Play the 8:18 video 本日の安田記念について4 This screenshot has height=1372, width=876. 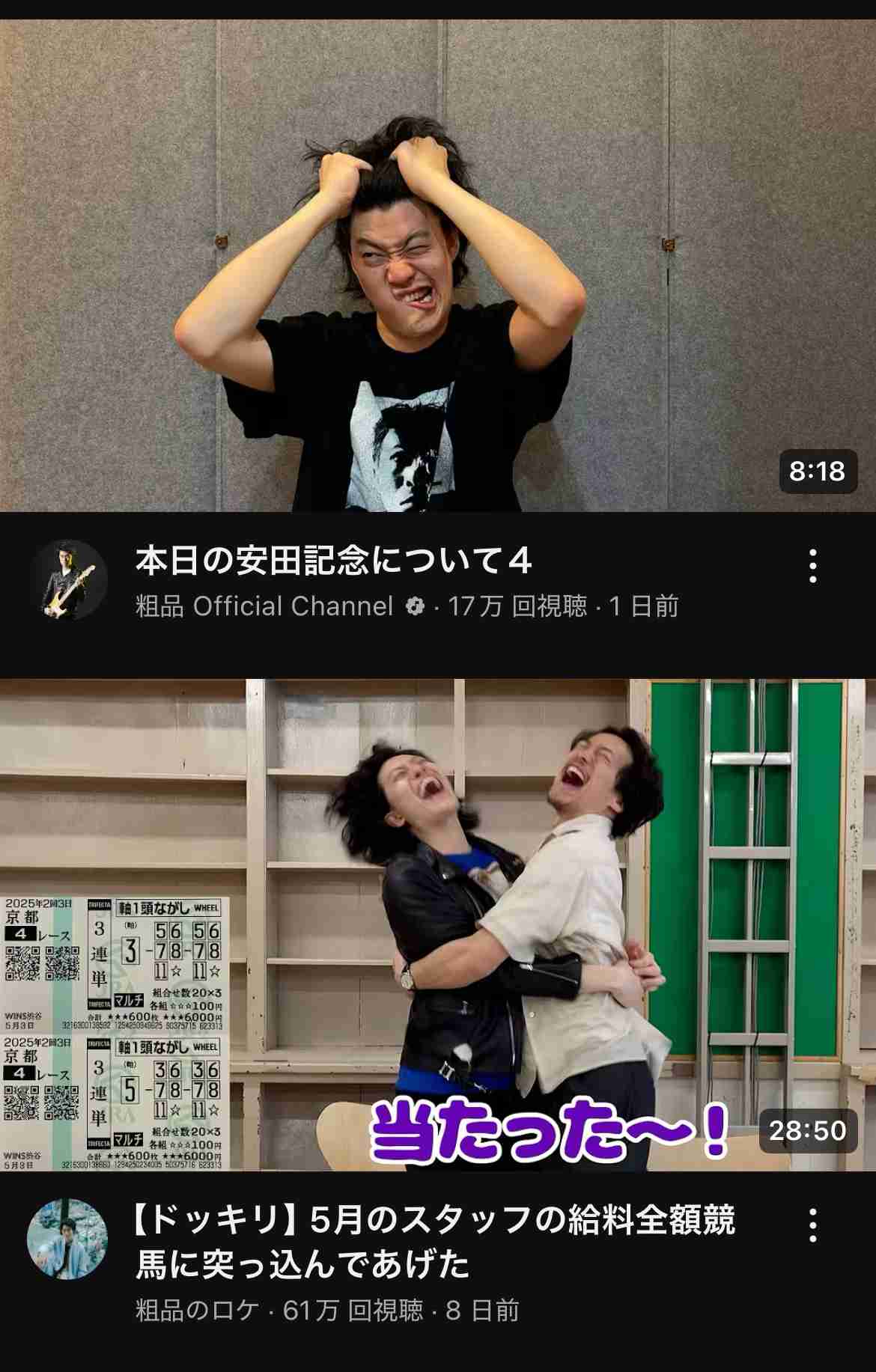[438, 266]
